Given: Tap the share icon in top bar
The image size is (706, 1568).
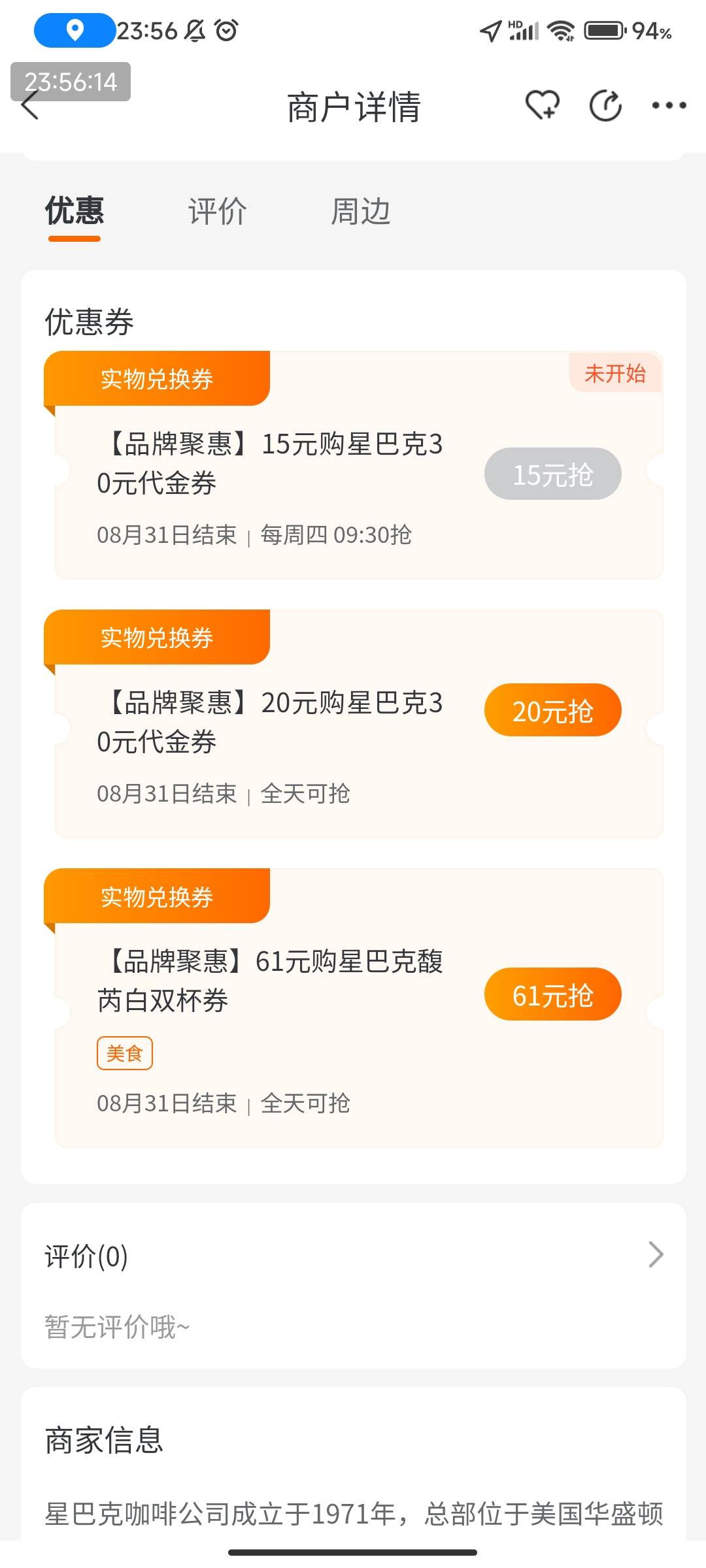Looking at the screenshot, I should pyautogui.click(x=605, y=105).
